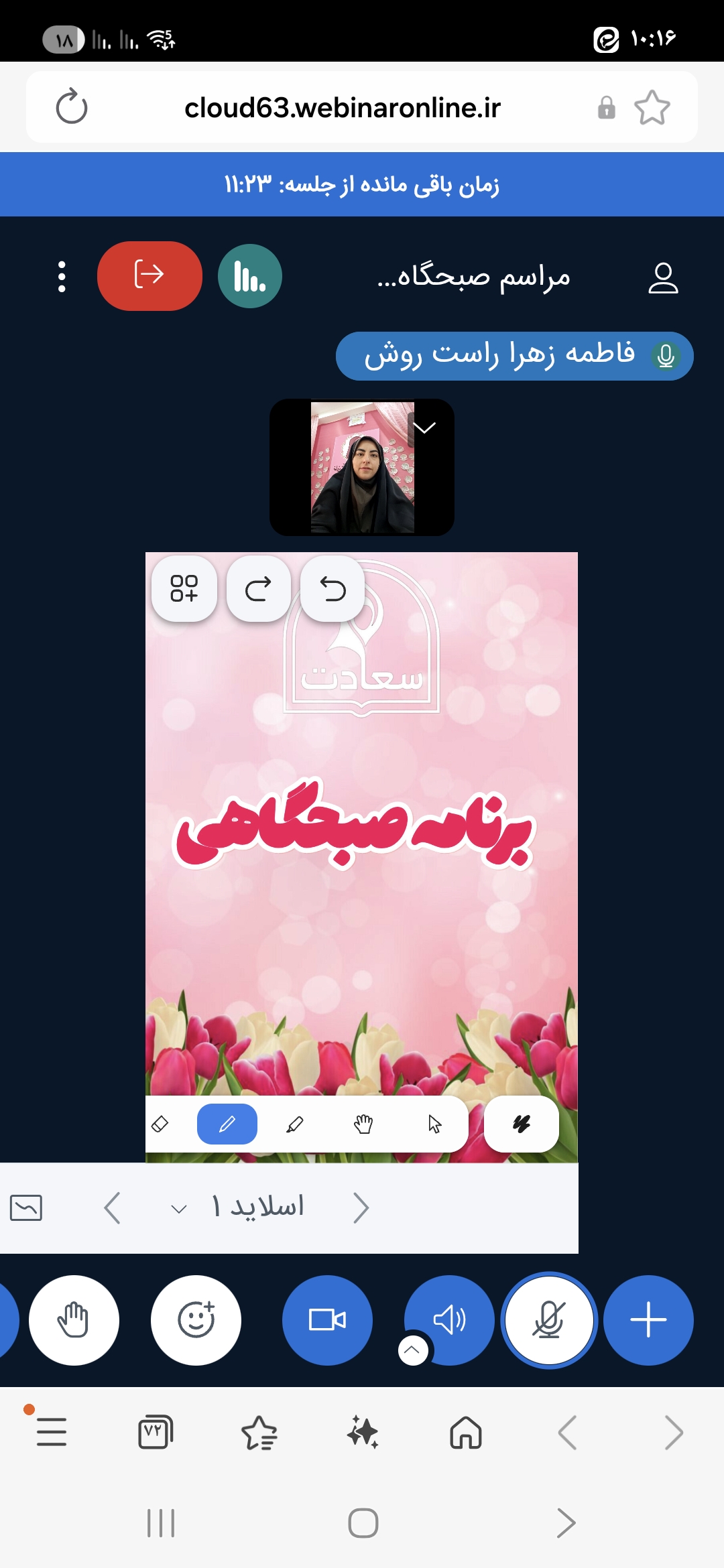Select the pointer cursor tool

435,1124
